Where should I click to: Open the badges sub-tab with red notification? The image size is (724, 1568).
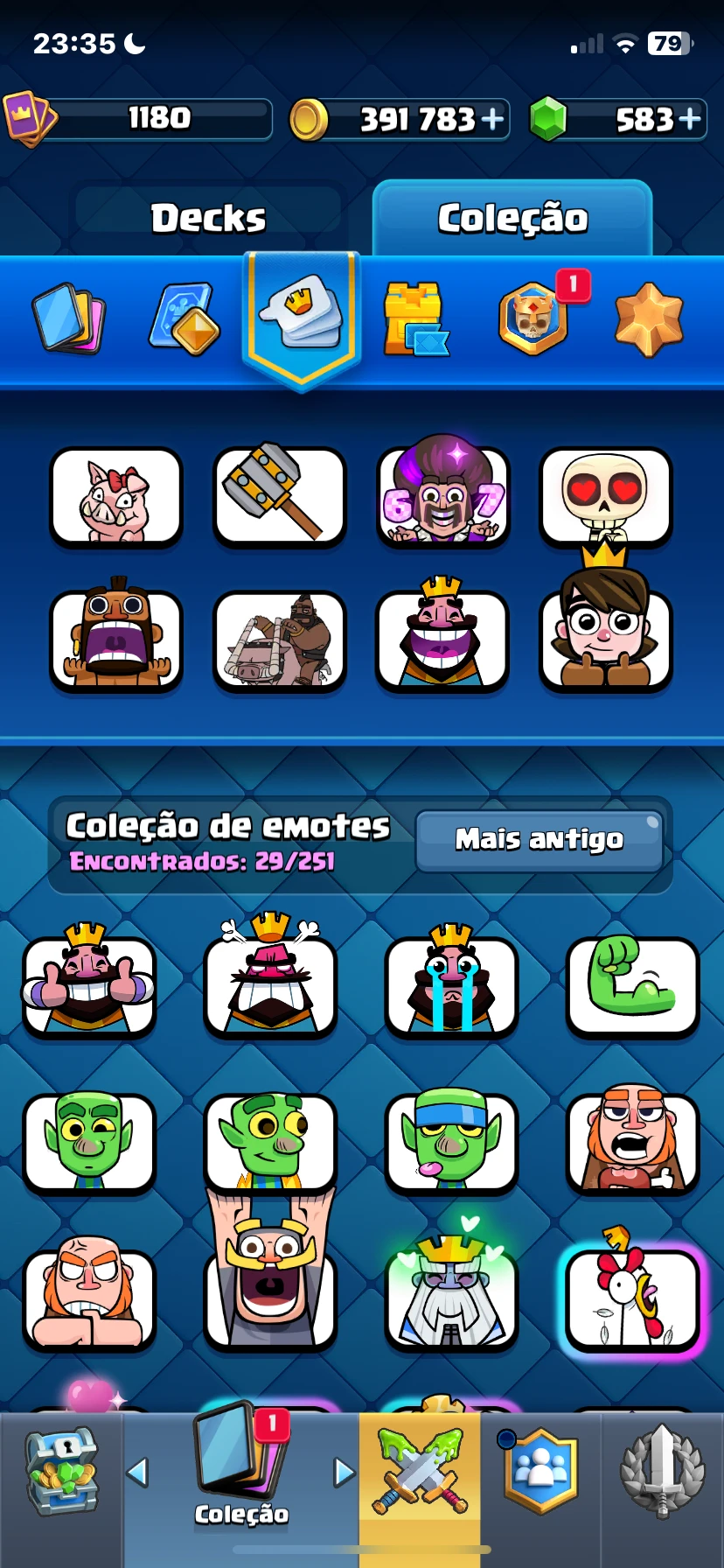click(x=534, y=317)
